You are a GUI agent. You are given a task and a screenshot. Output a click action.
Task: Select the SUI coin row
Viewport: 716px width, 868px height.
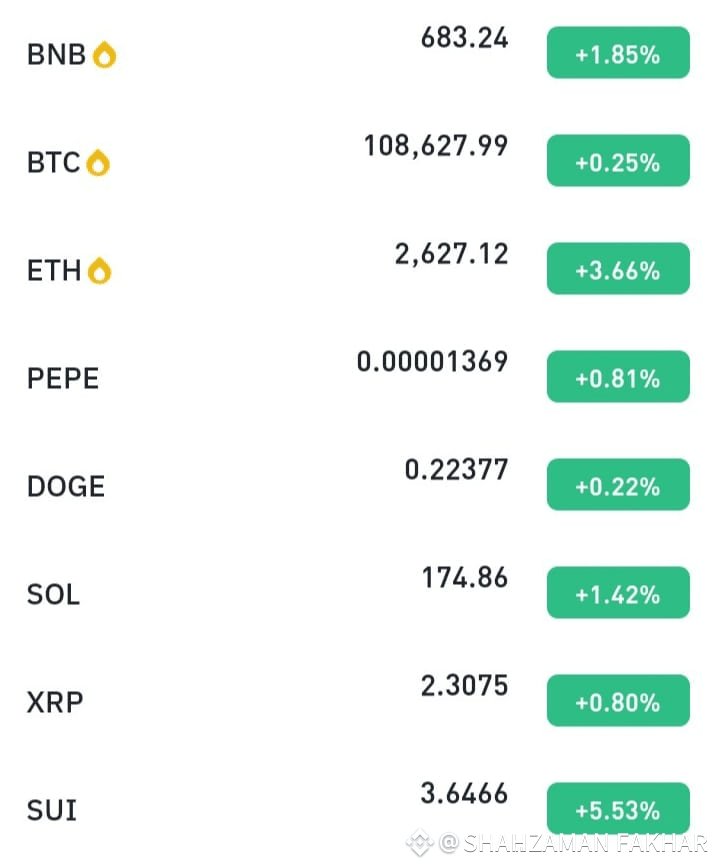pyautogui.click(x=358, y=809)
